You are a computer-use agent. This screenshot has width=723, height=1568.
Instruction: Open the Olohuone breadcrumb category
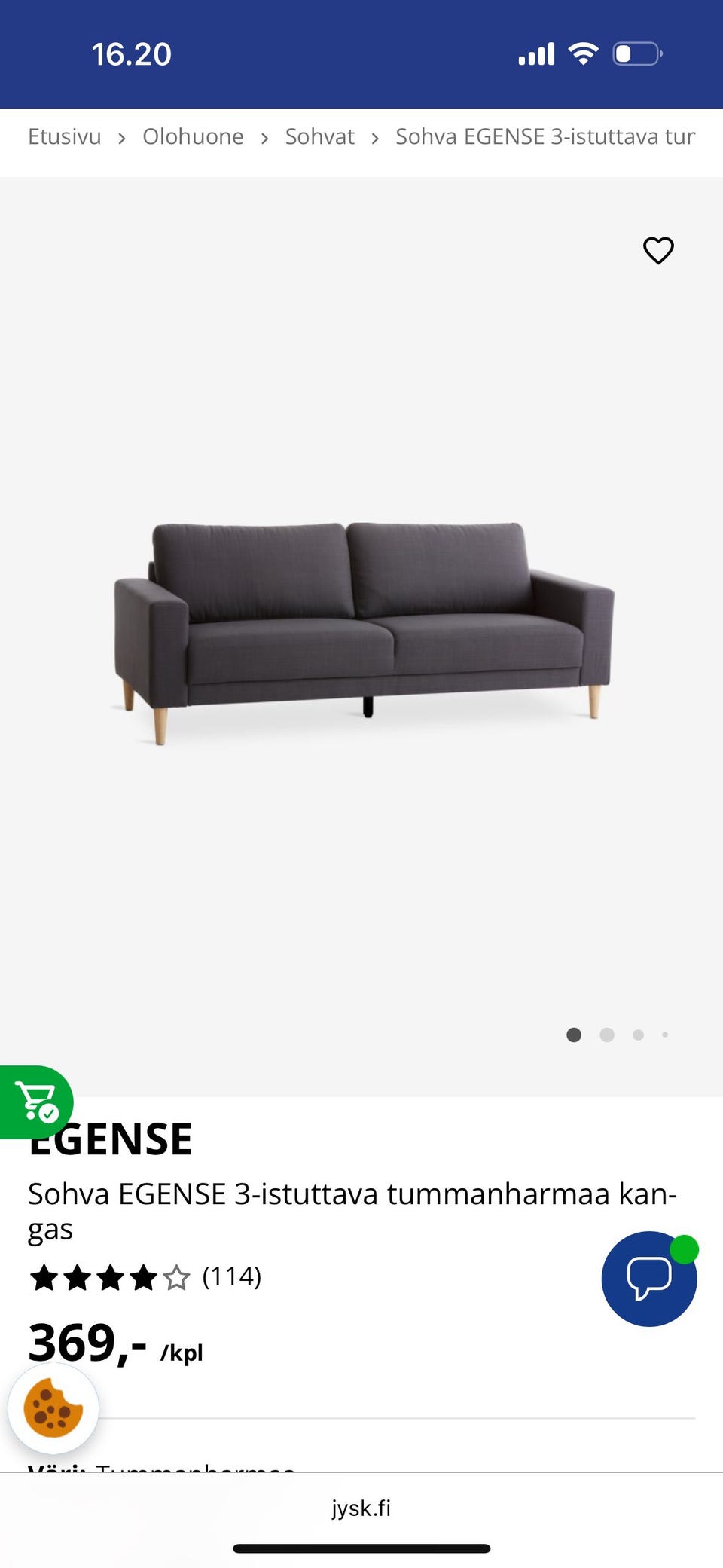pos(193,136)
